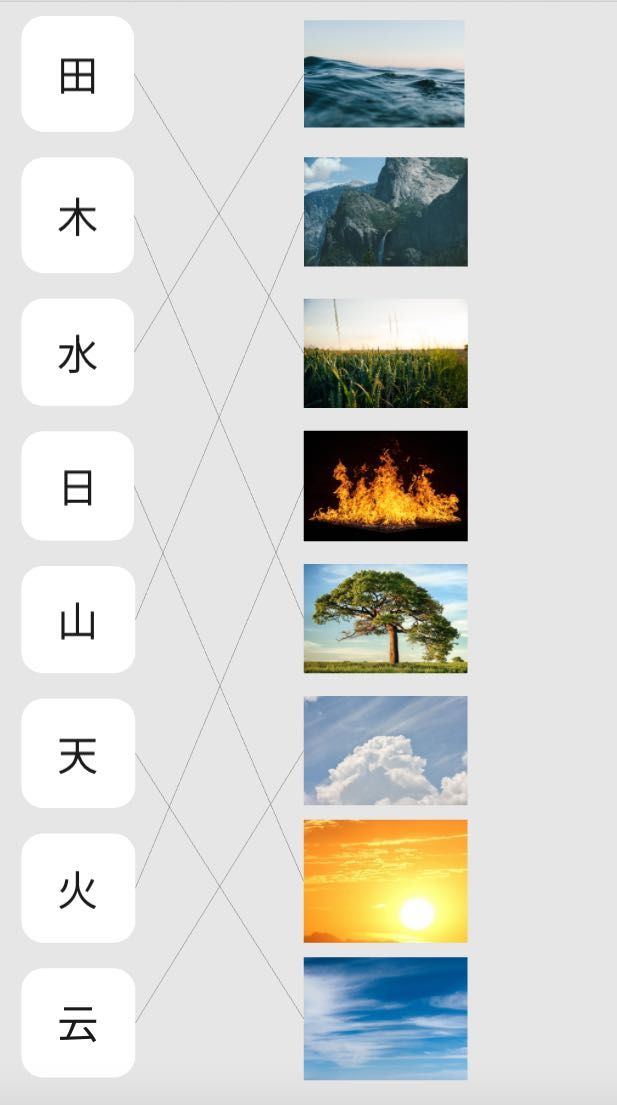This screenshot has height=1105, width=617.
Task: Choose the 云 character card
Action: 77,1022
